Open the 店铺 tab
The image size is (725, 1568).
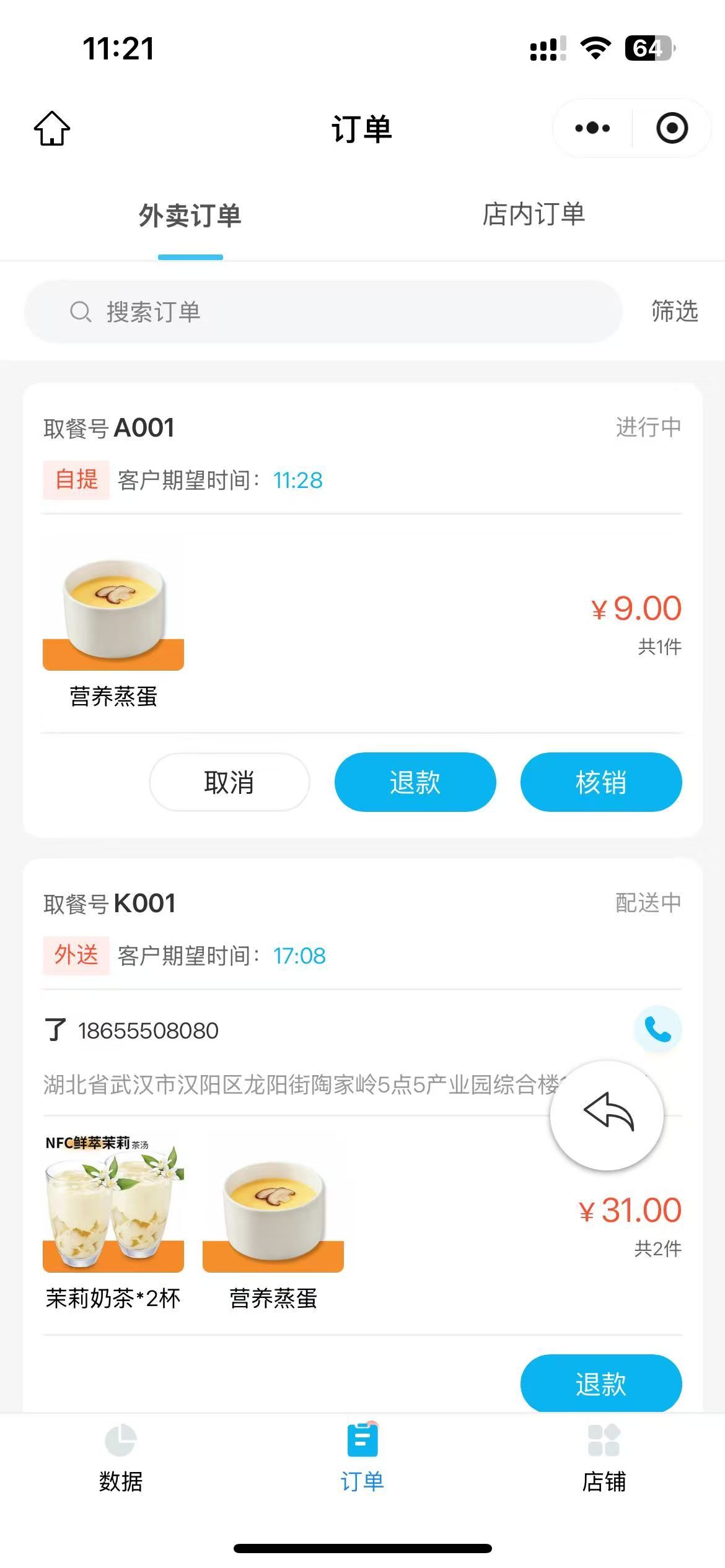(604, 1458)
